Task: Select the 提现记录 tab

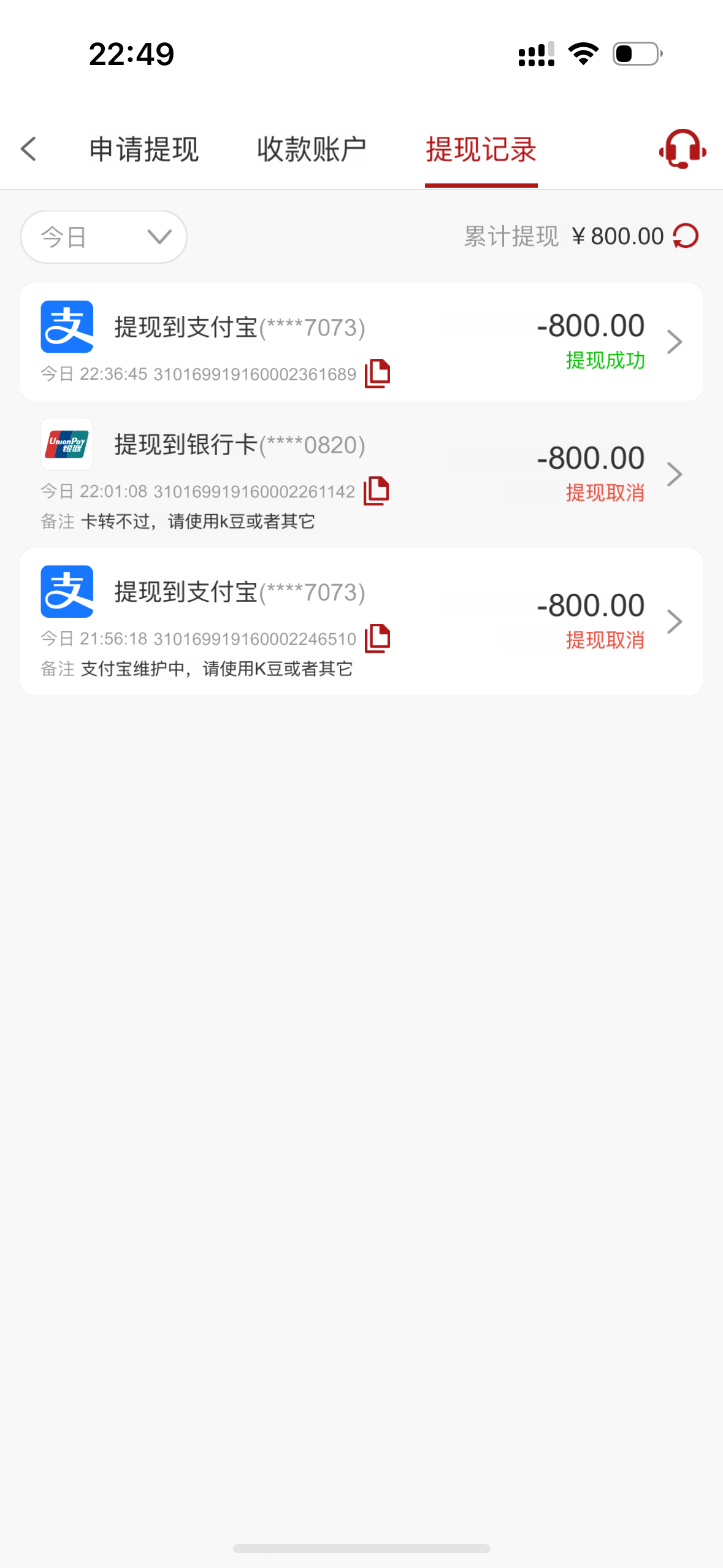Action: point(481,150)
